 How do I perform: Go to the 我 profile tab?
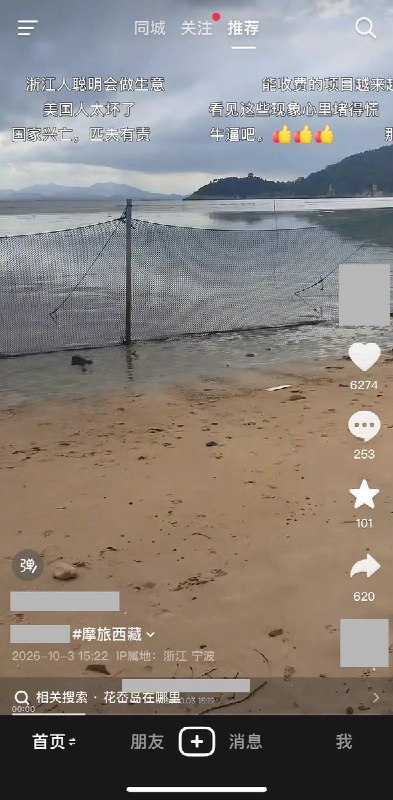click(344, 742)
